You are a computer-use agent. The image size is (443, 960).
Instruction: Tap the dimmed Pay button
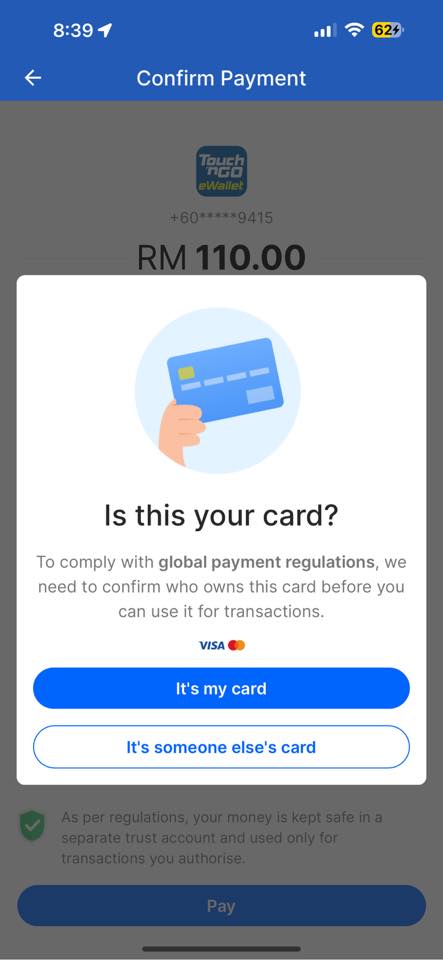[221, 906]
